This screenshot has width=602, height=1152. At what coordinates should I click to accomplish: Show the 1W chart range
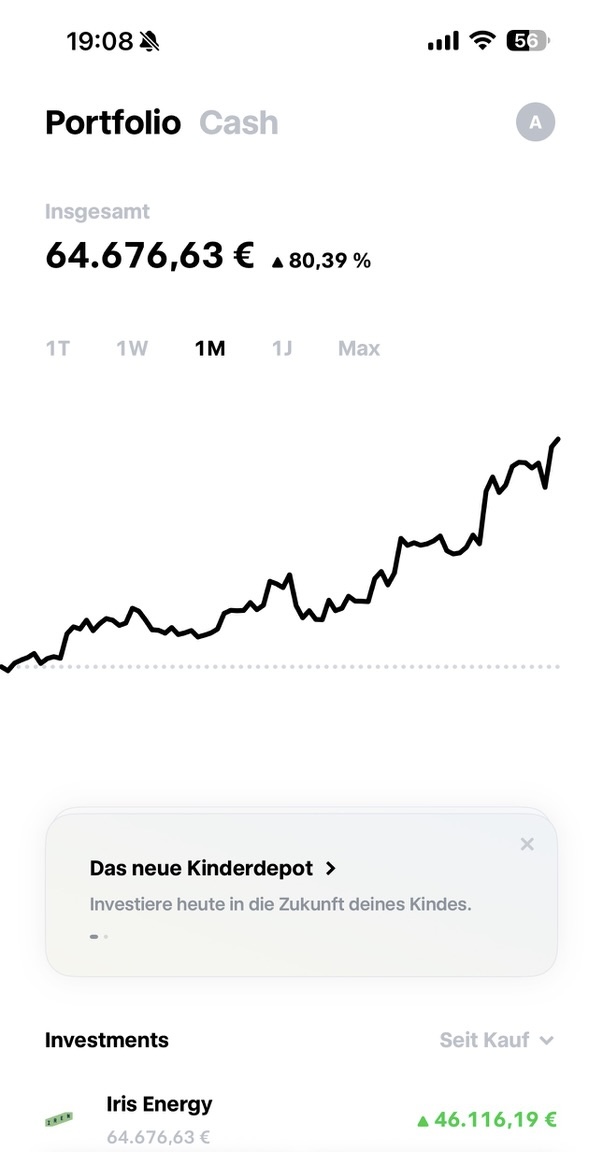(132, 349)
